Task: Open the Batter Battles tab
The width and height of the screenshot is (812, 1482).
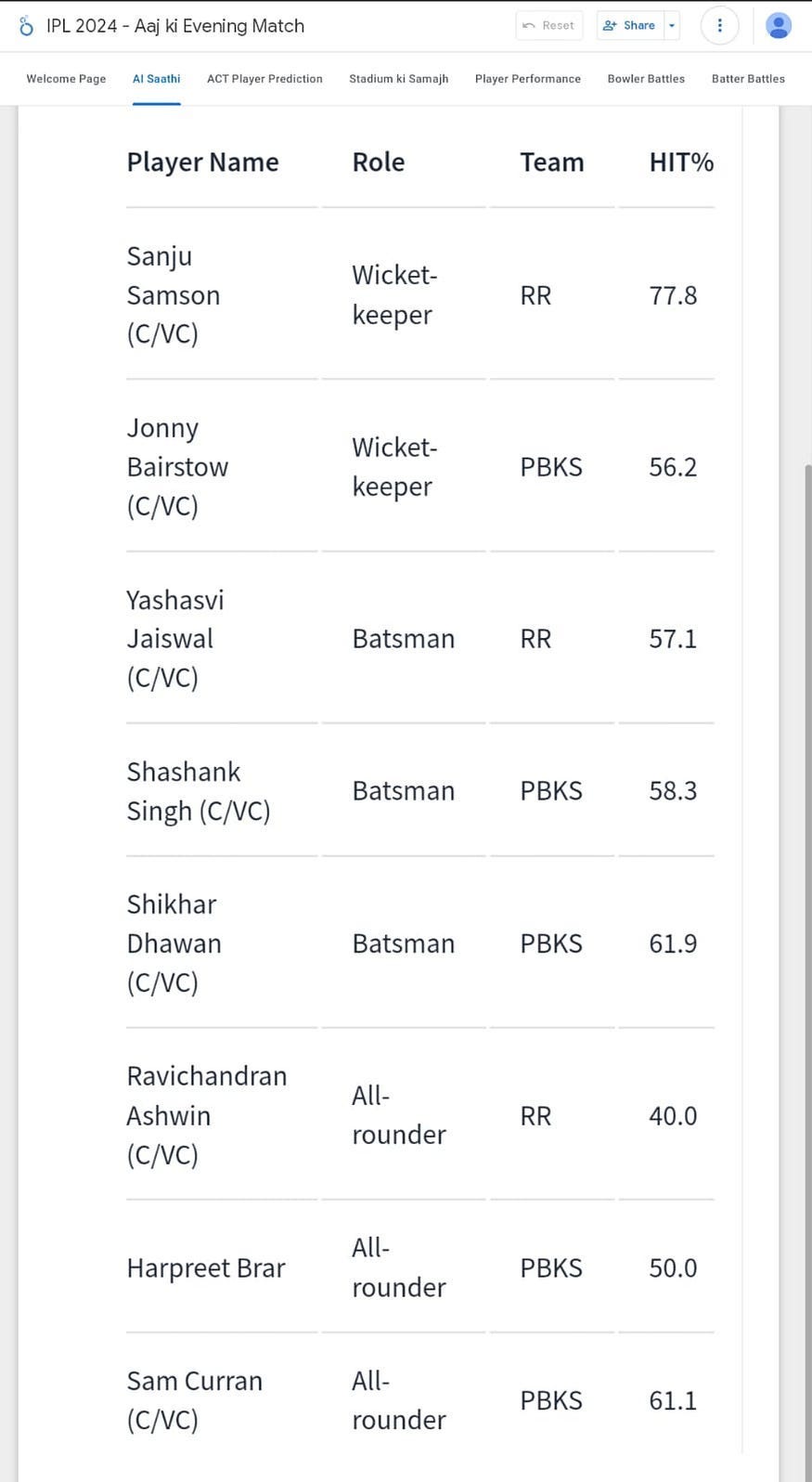Action: (747, 79)
